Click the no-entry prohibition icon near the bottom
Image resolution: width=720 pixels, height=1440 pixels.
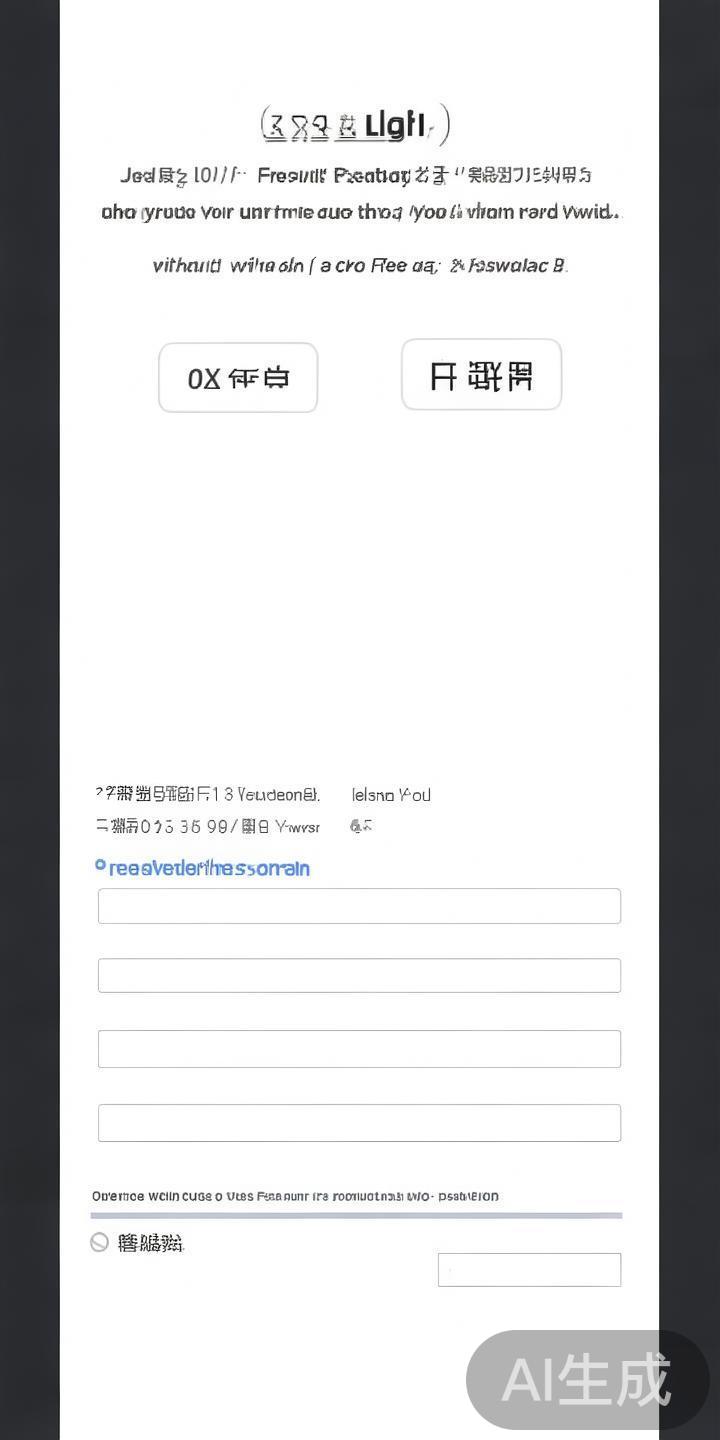click(100, 1242)
